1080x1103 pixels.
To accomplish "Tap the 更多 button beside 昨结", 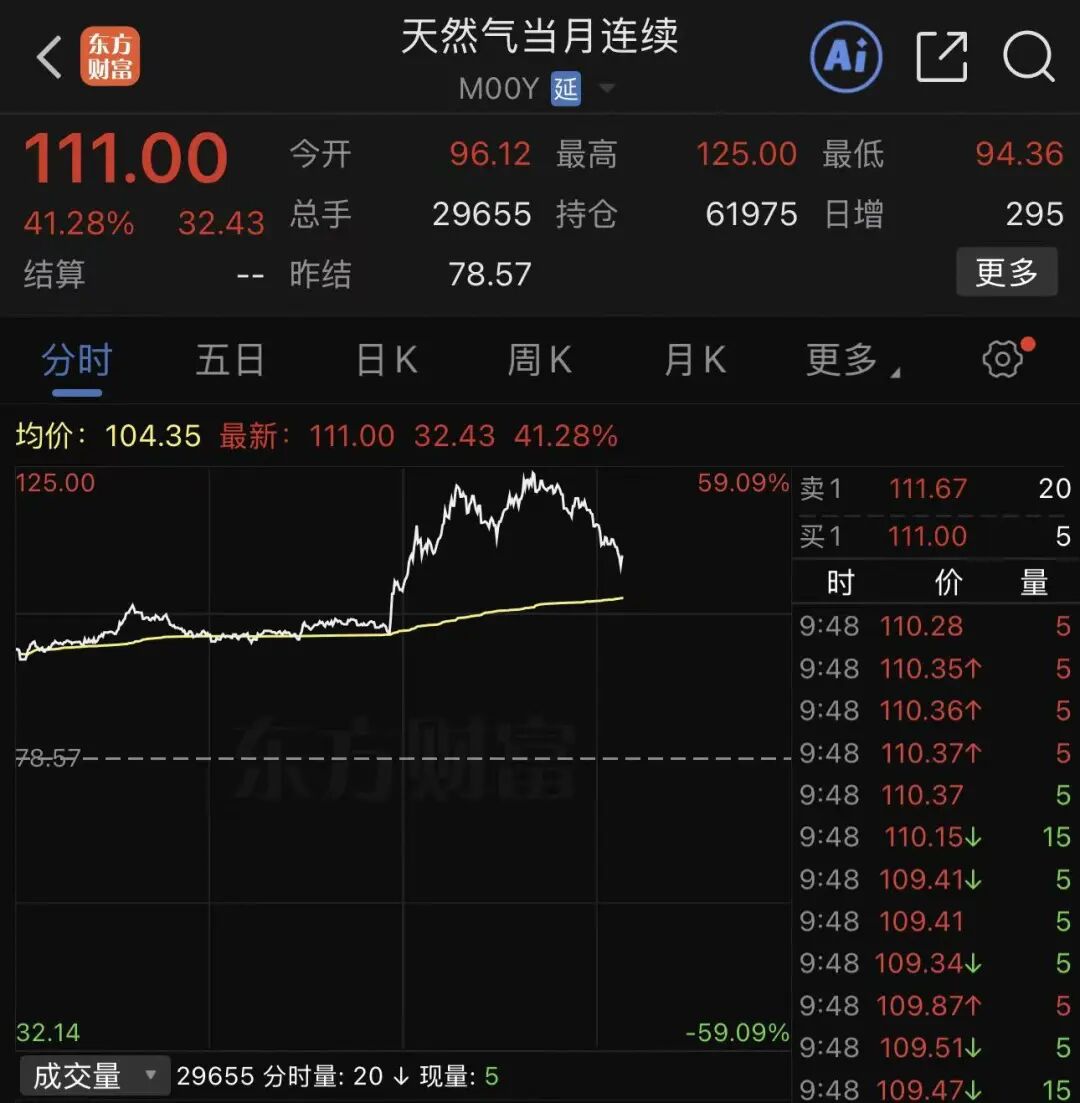I will tap(1006, 272).
